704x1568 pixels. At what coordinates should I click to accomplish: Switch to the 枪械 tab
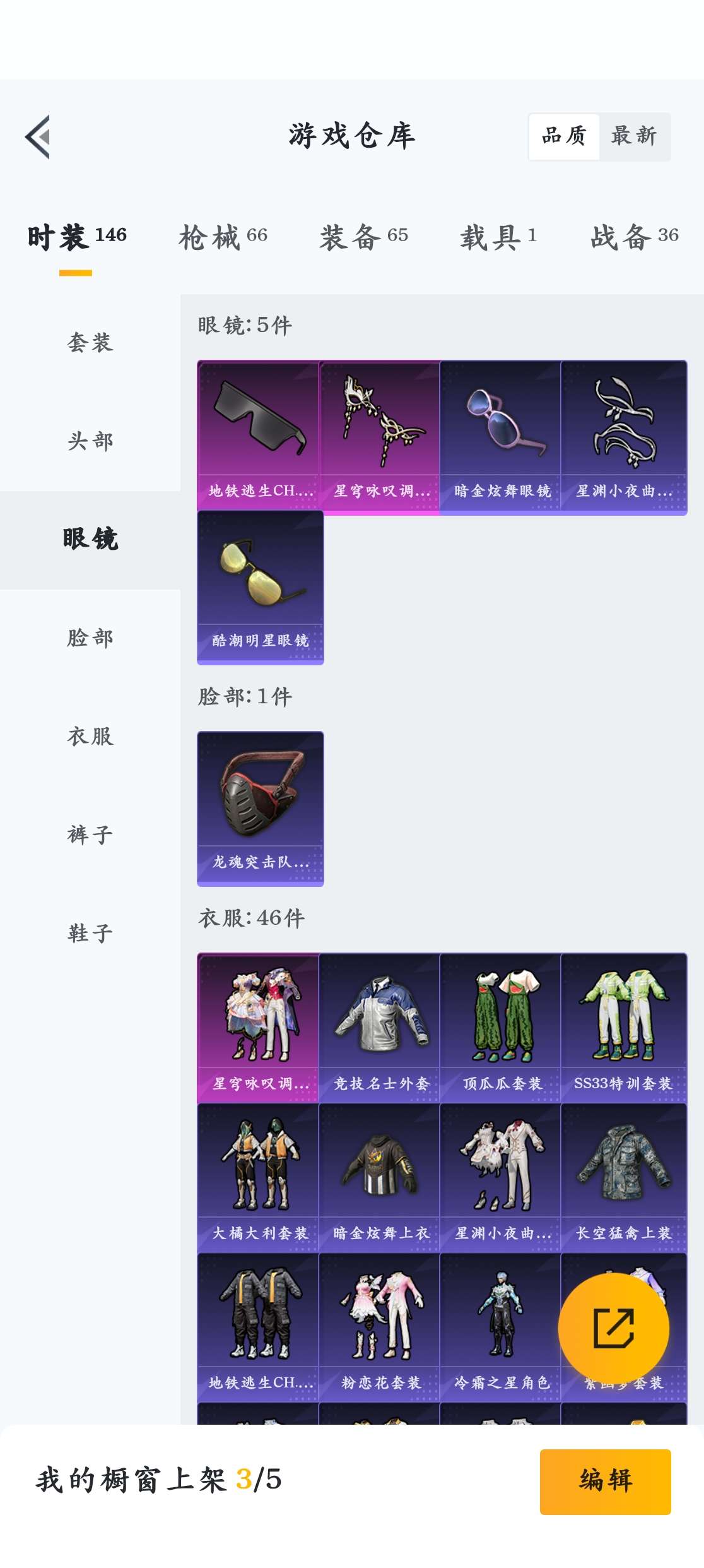(x=223, y=237)
